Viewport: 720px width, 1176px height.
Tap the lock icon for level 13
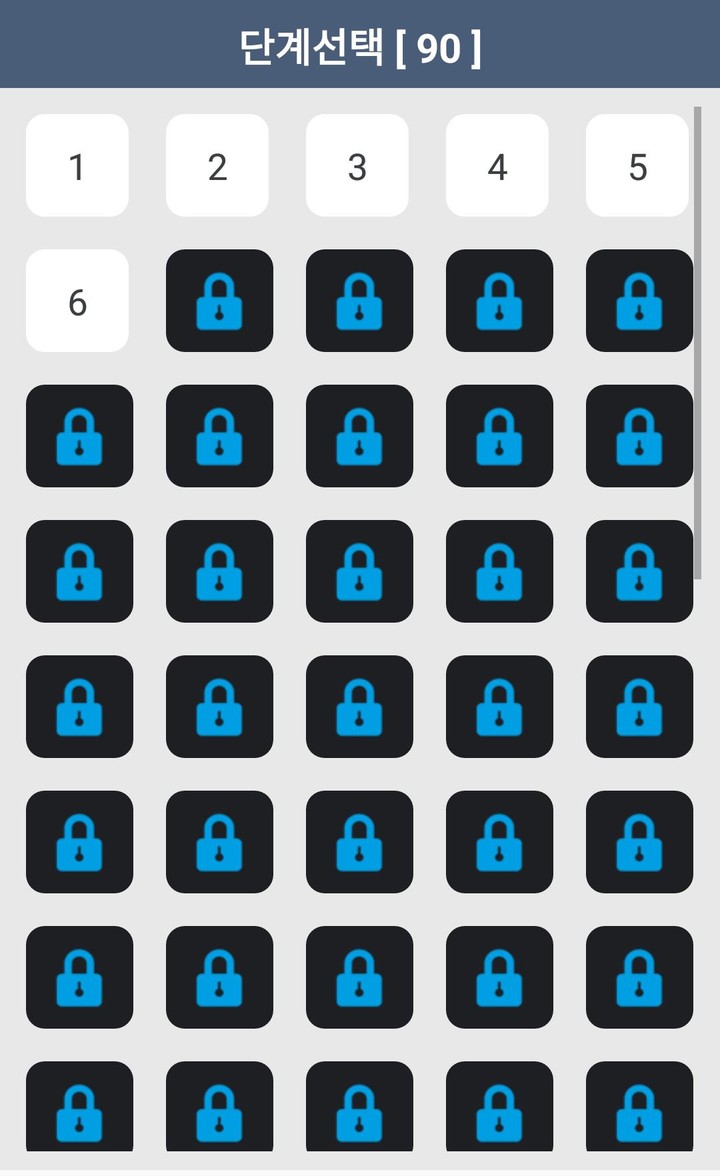tap(359, 436)
